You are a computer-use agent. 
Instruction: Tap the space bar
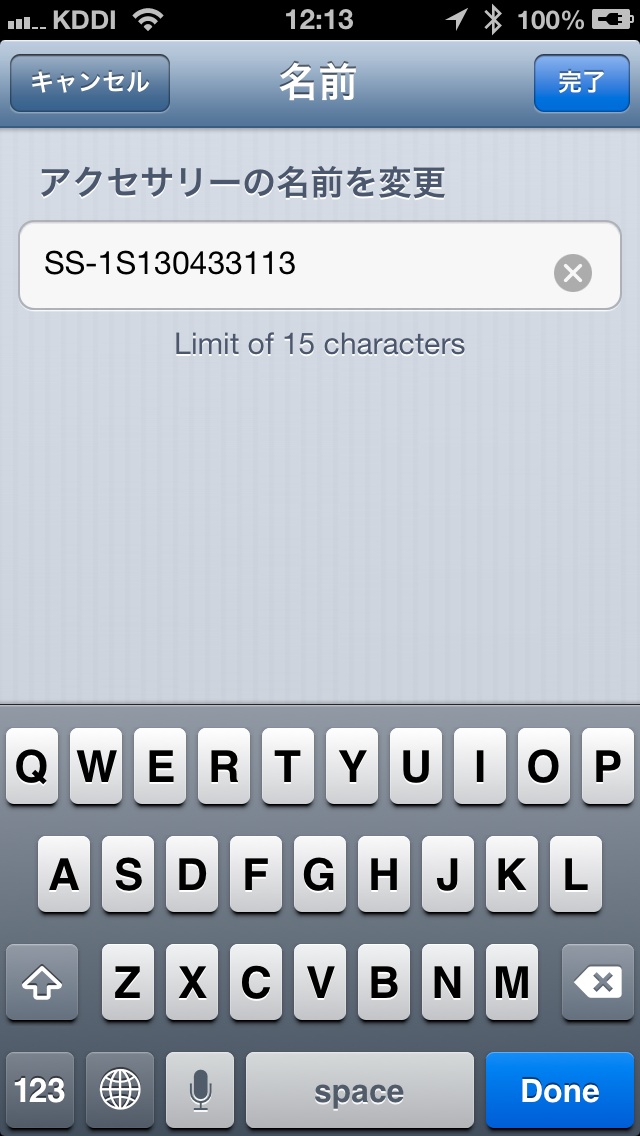click(x=359, y=1090)
